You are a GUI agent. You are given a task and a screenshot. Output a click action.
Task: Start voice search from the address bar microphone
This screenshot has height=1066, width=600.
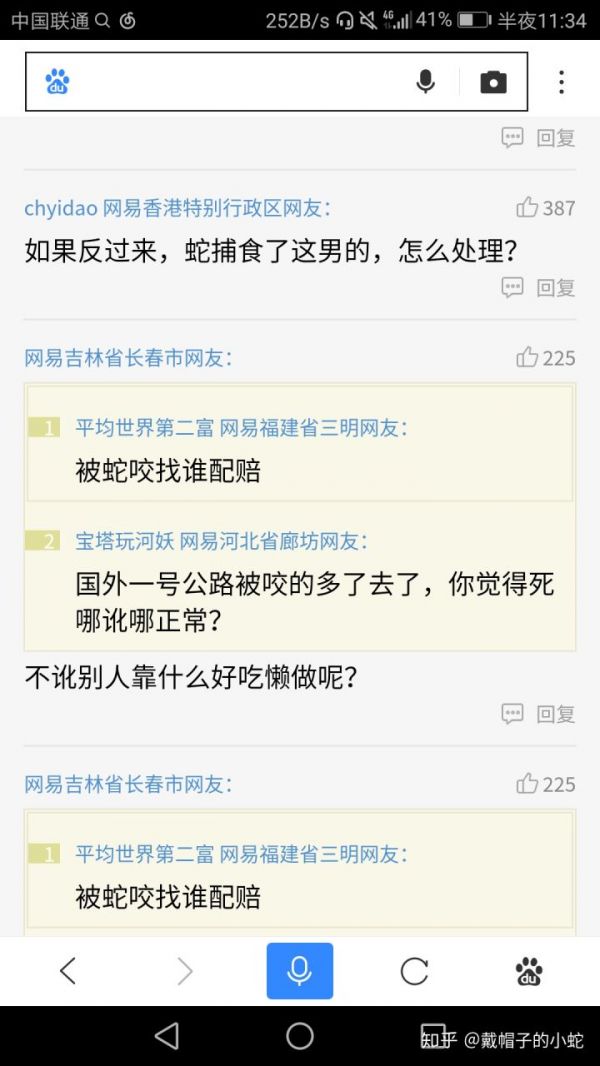point(426,82)
